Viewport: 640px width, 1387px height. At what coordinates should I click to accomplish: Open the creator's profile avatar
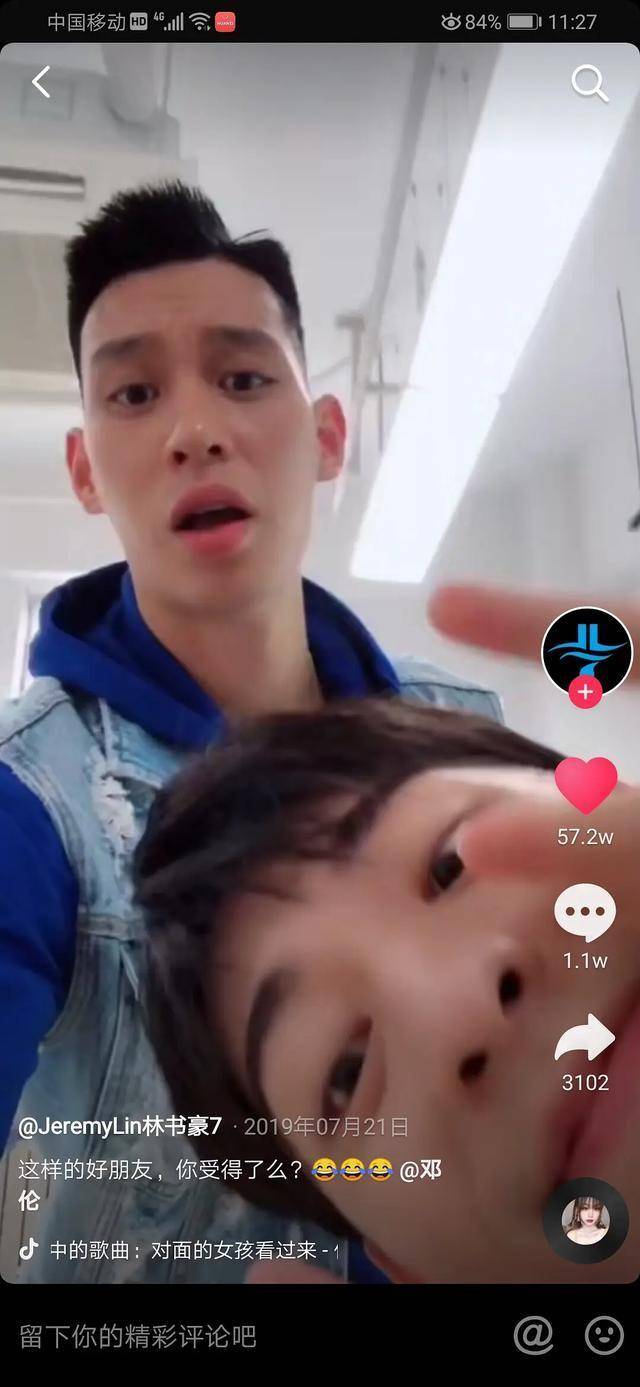click(x=587, y=650)
